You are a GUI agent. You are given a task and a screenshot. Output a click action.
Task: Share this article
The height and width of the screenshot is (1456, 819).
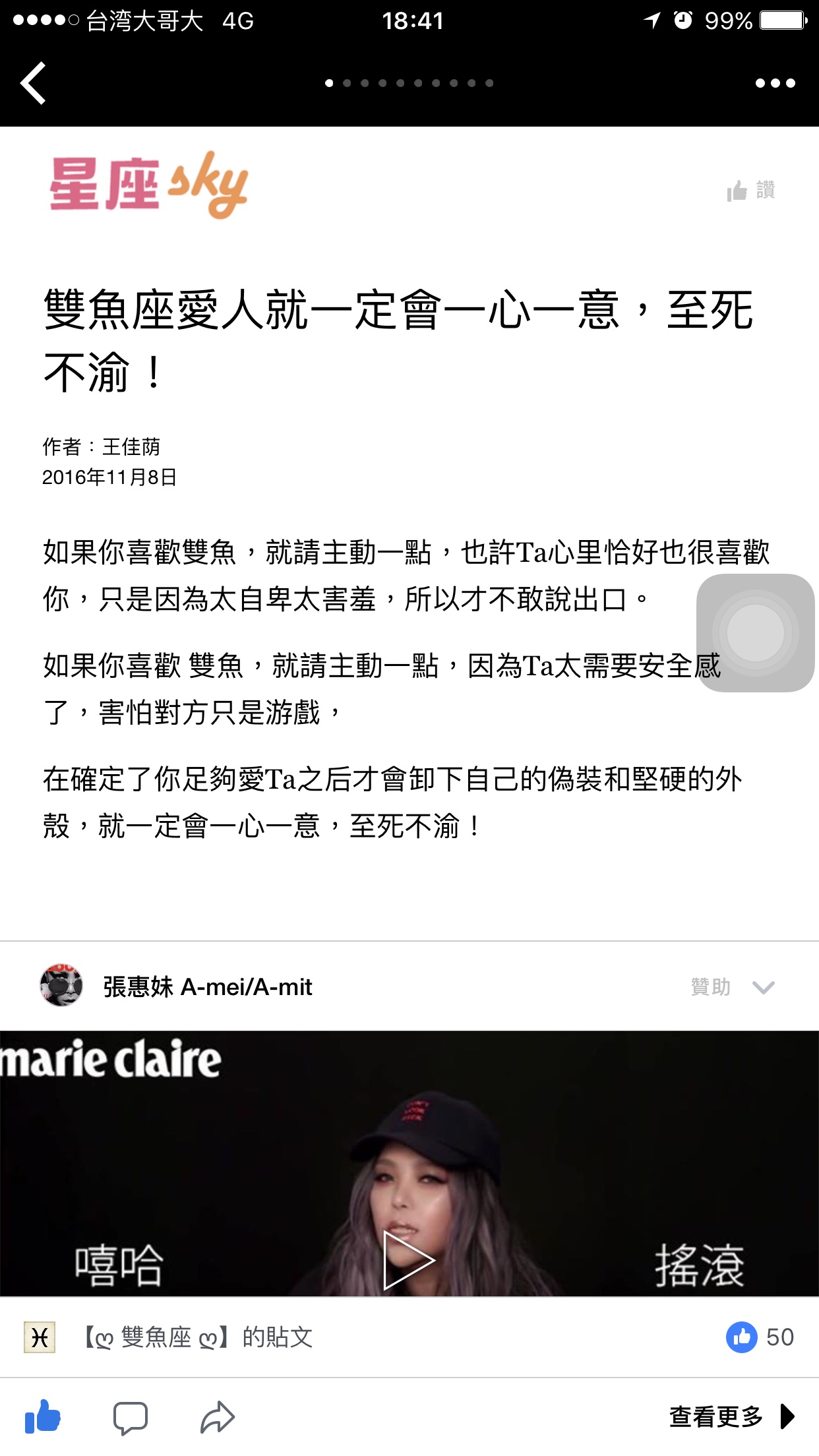click(218, 1418)
